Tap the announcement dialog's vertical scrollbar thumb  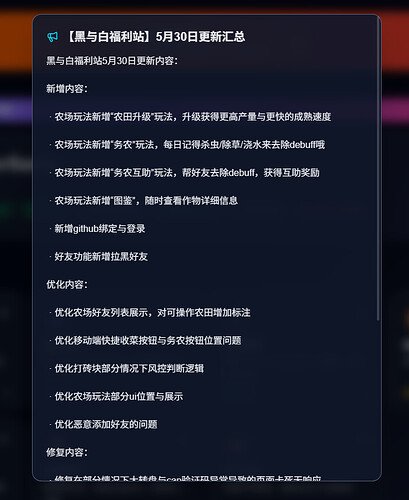click(378, 169)
